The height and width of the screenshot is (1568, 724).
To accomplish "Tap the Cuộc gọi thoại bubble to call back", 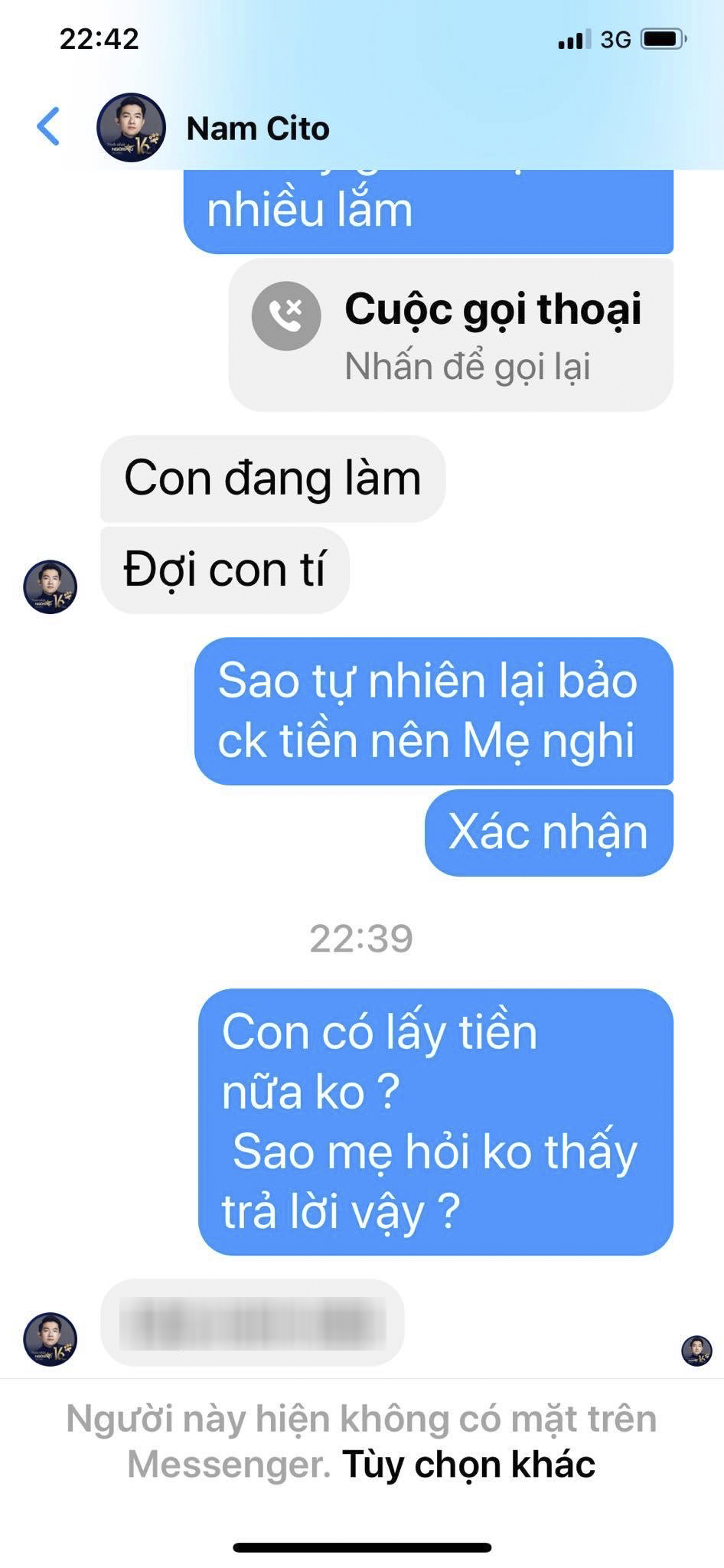I will pos(451,335).
